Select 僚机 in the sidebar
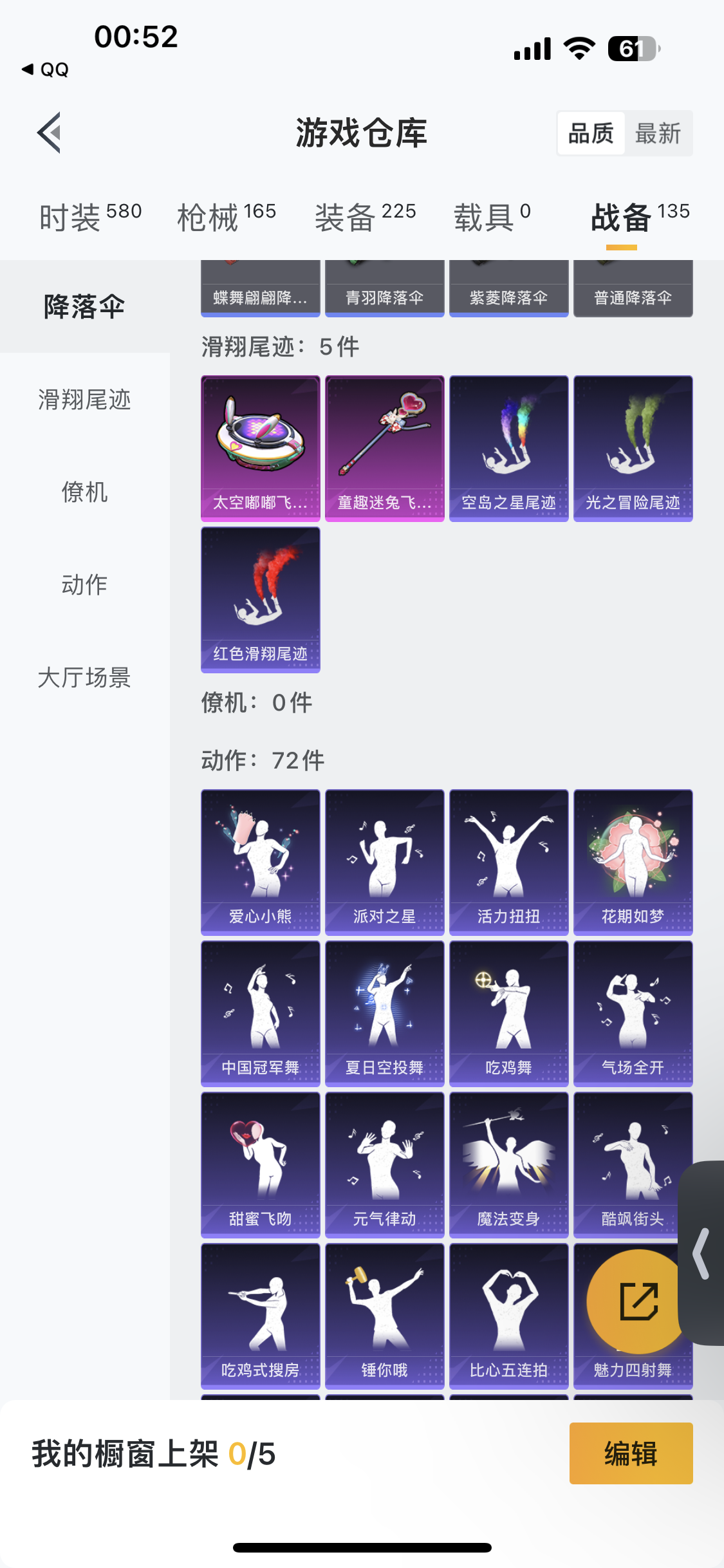The height and width of the screenshot is (1568, 724). (84, 492)
